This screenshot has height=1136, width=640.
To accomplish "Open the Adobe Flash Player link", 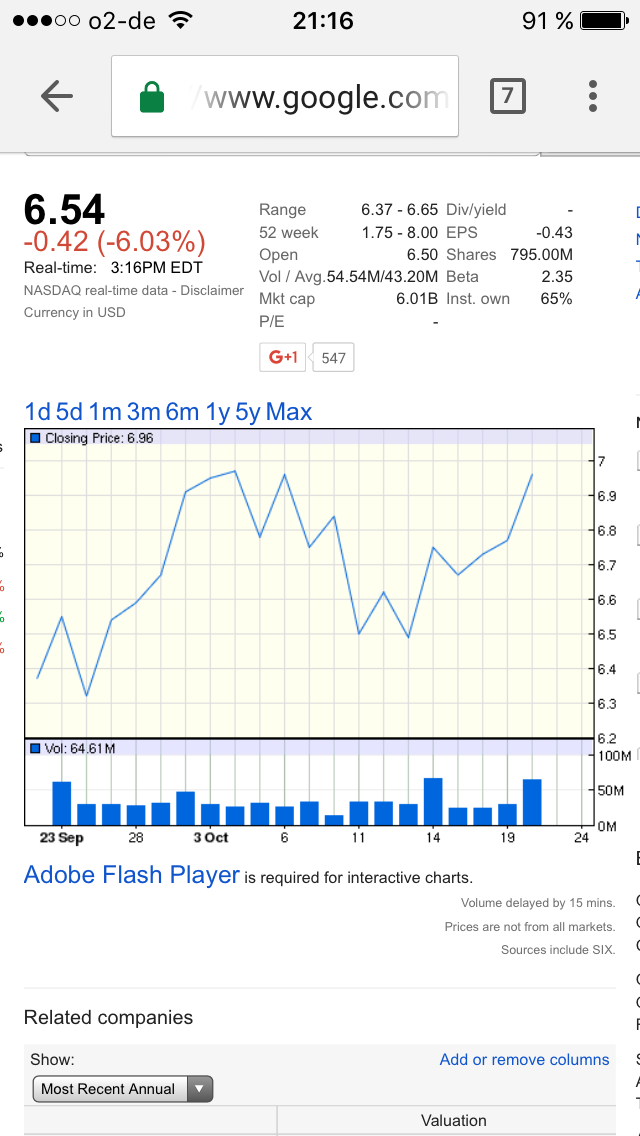I will click(x=132, y=875).
